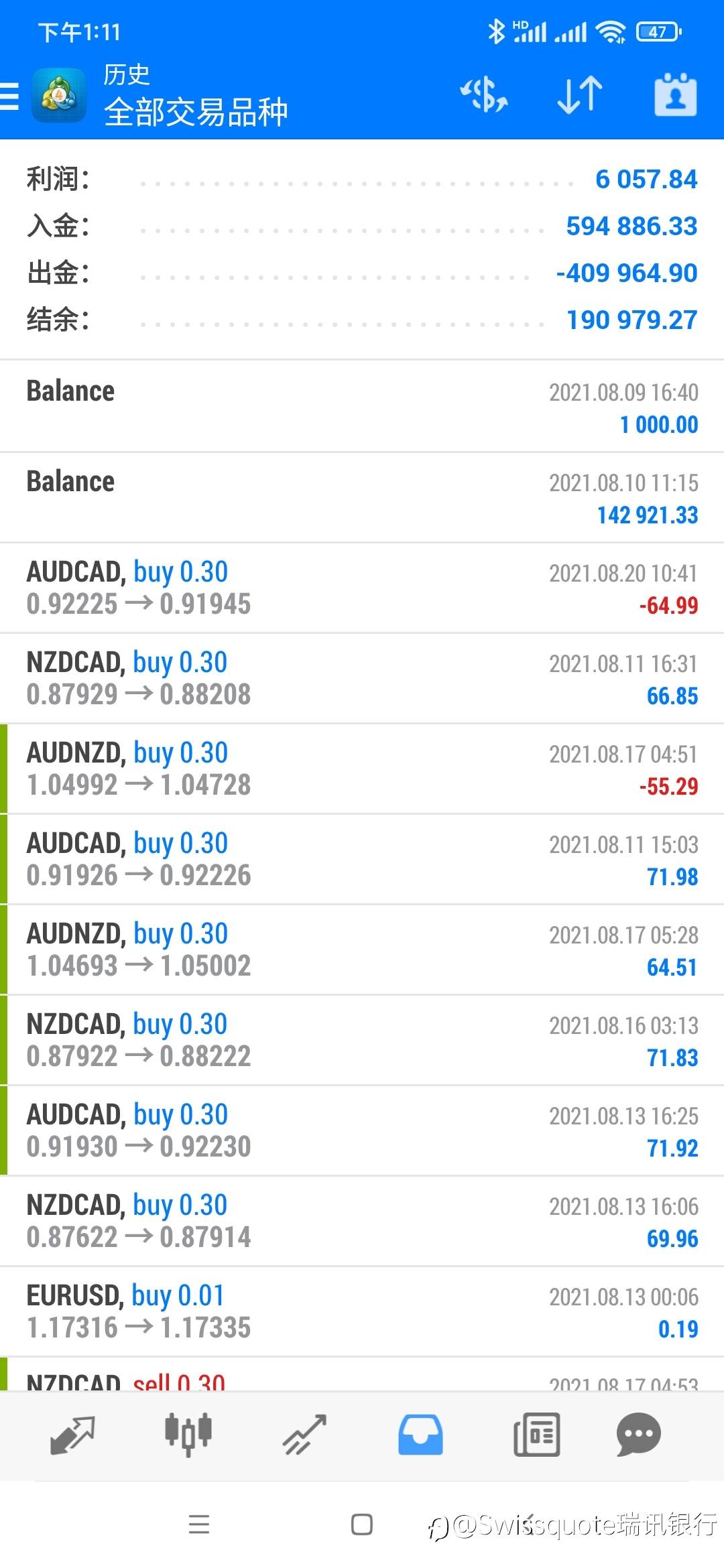
Task: Tap the system home button
Action: click(362, 1524)
